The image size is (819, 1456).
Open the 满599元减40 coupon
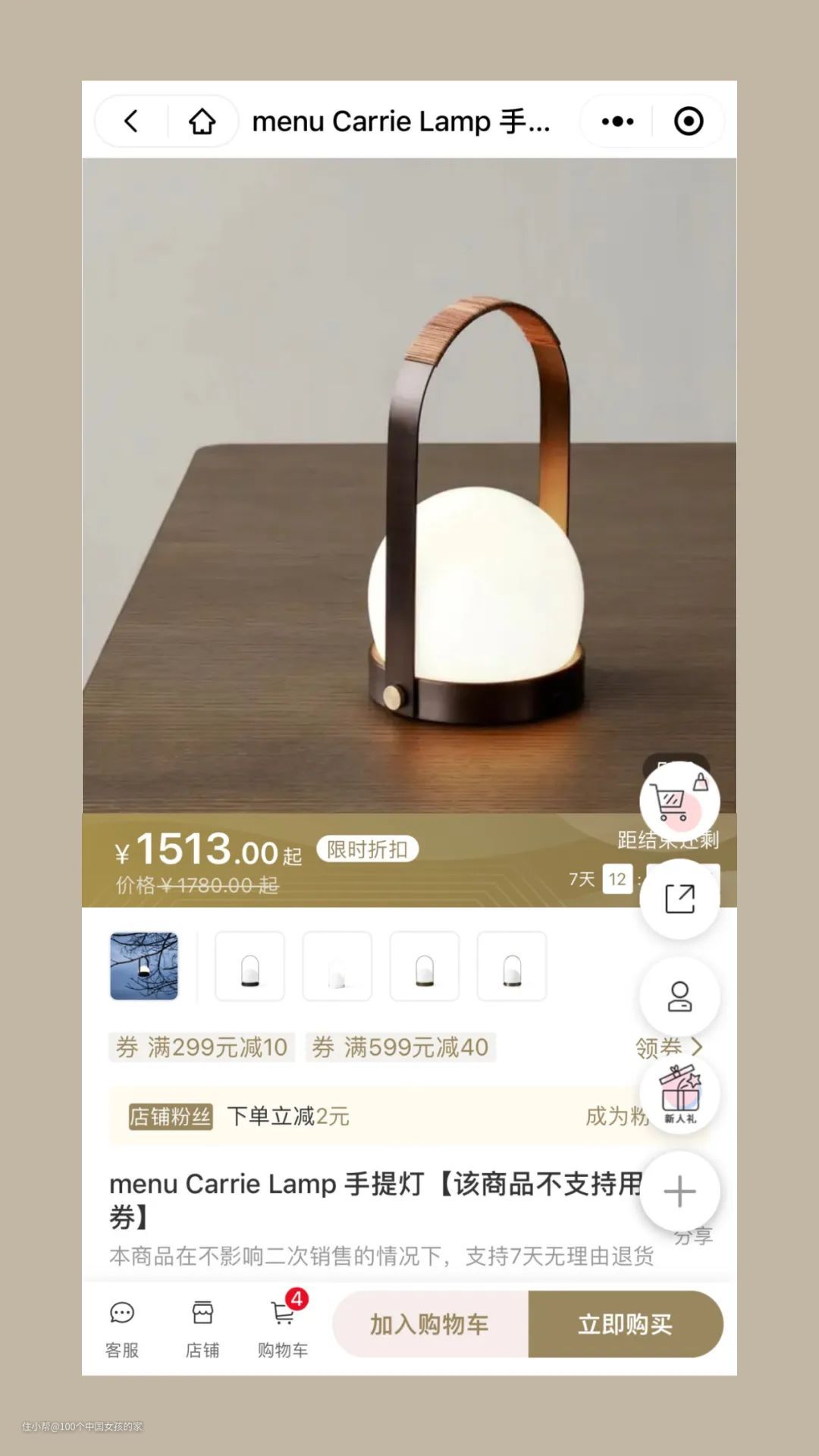pos(400,1047)
